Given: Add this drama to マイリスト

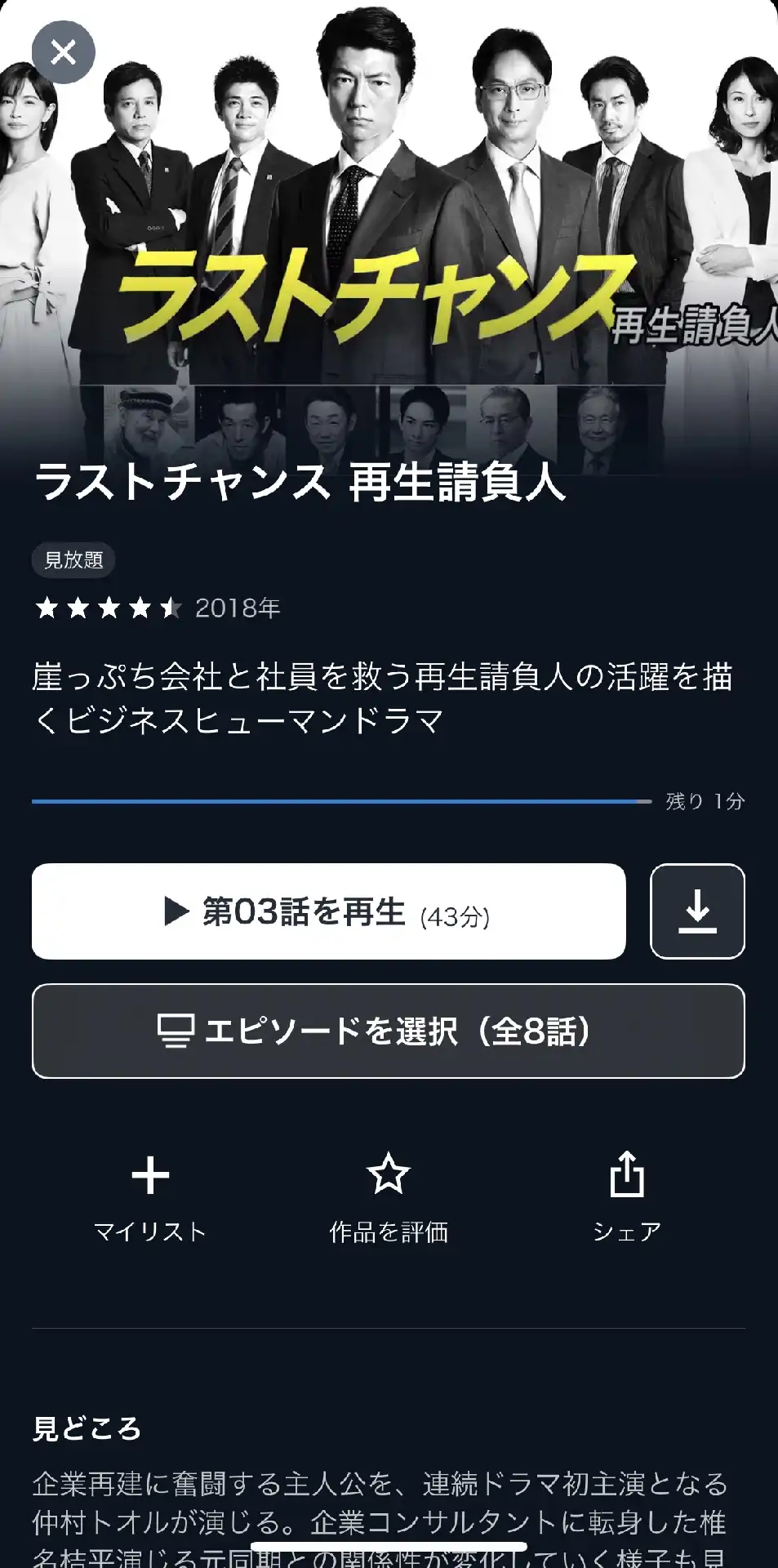Looking at the screenshot, I should (x=150, y=1196).
